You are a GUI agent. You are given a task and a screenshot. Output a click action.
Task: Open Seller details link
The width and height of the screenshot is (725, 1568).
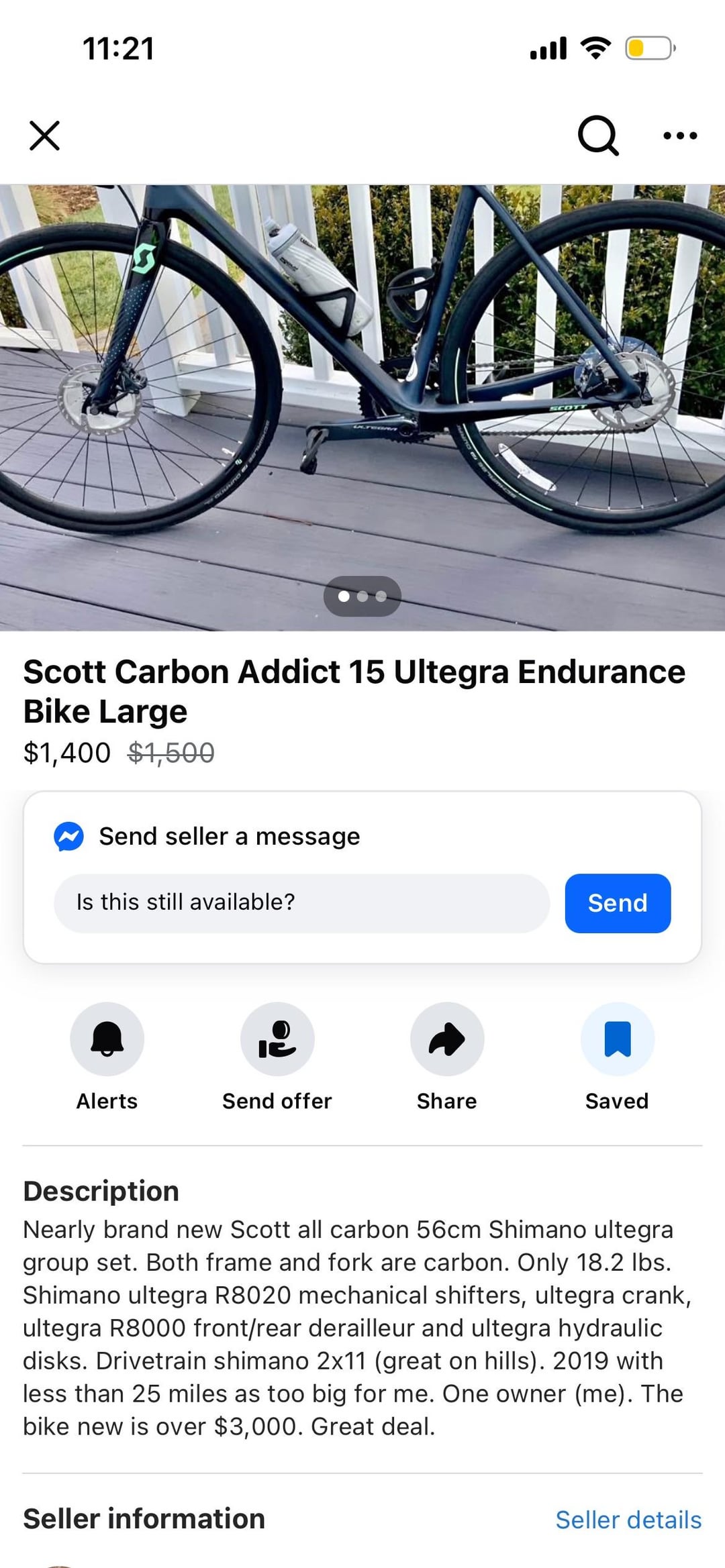click(x=628, y=1520)
